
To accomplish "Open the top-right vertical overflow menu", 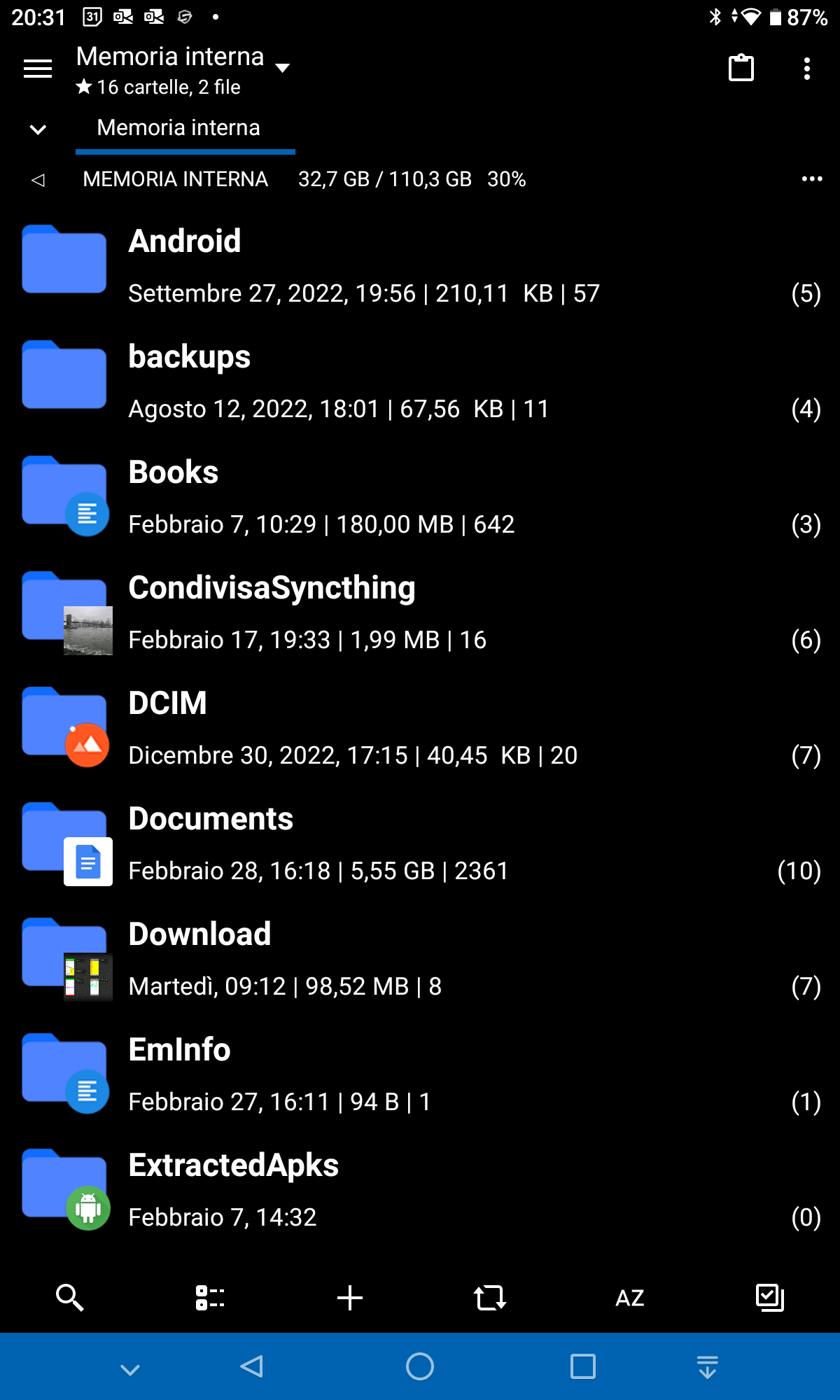I will [807, 69].
